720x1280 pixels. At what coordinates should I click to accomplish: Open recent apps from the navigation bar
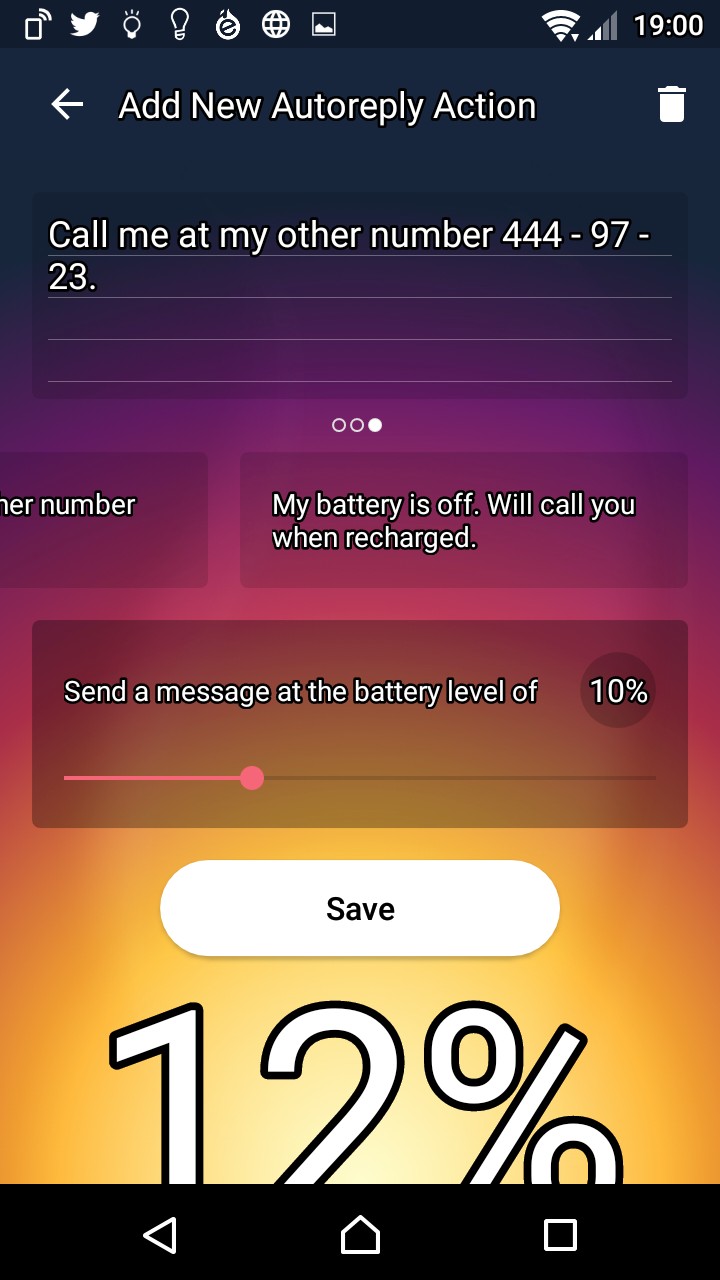click(x=560, y=1235)
